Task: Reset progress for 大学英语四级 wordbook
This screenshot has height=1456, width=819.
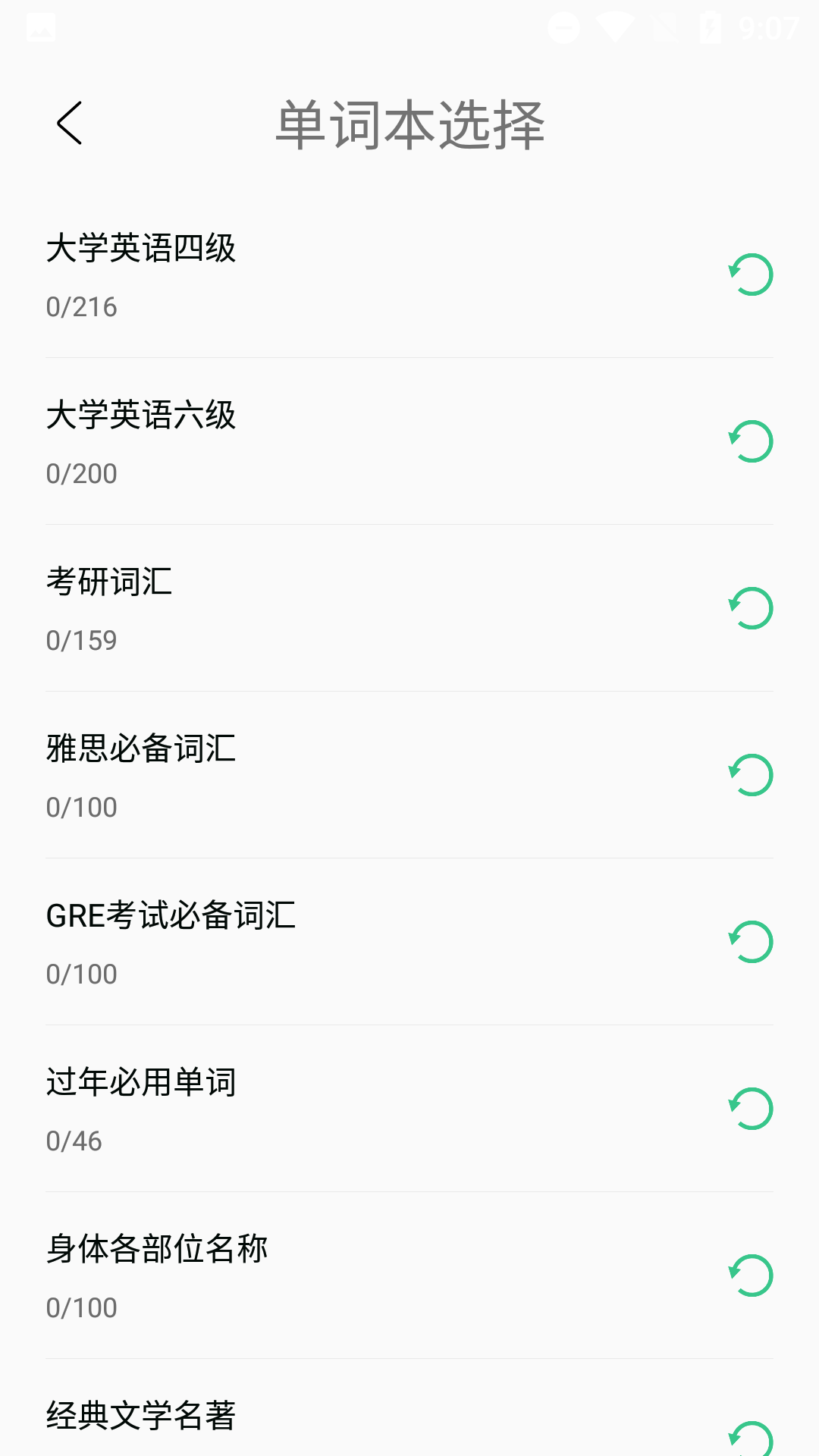Action: (752, 273)
